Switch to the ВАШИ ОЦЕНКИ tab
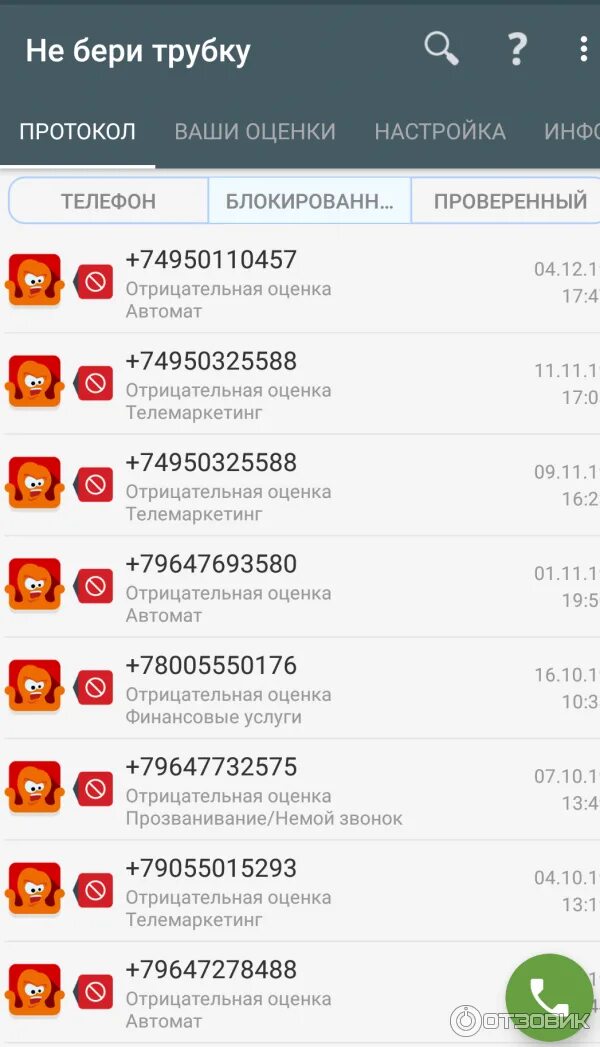600x1047 pixels. click(x=255, y=131)
